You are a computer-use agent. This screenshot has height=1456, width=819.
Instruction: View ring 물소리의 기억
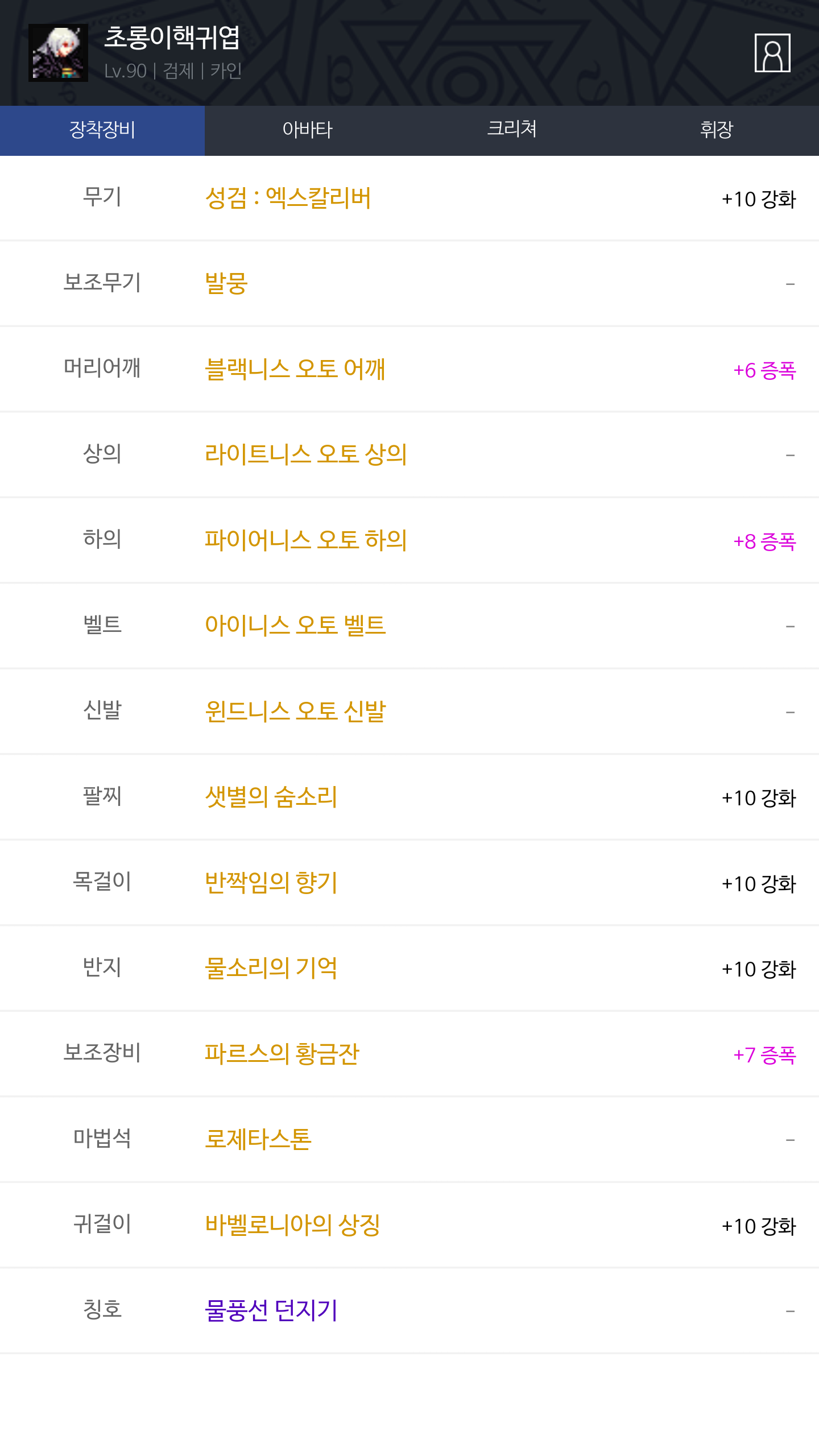271,968
